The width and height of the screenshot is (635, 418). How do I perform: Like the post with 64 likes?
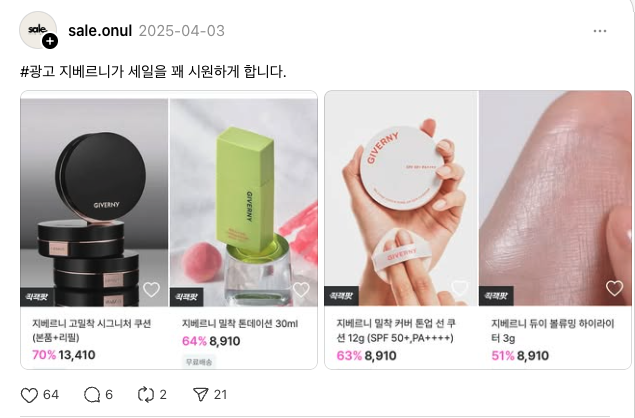30,394
